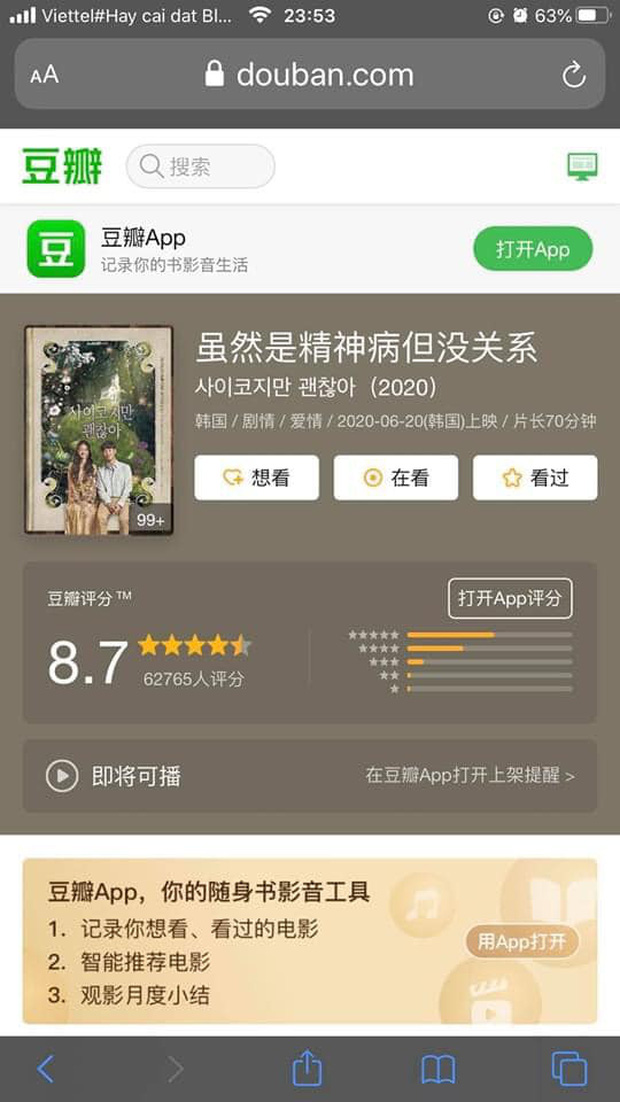Select the 在看 button
Screen dimensions: 620x1102
pos(395,478)
